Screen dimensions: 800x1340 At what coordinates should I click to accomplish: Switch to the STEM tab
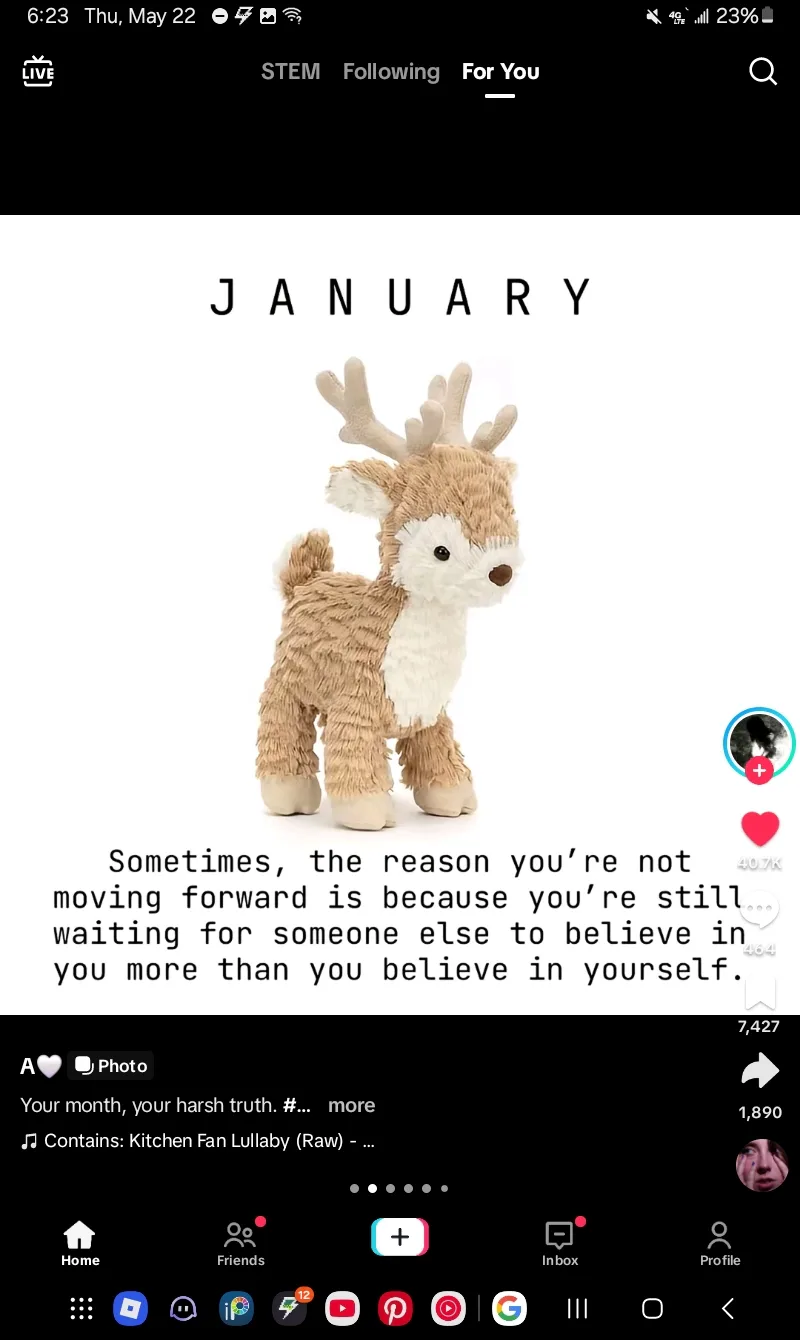point(291,72)
